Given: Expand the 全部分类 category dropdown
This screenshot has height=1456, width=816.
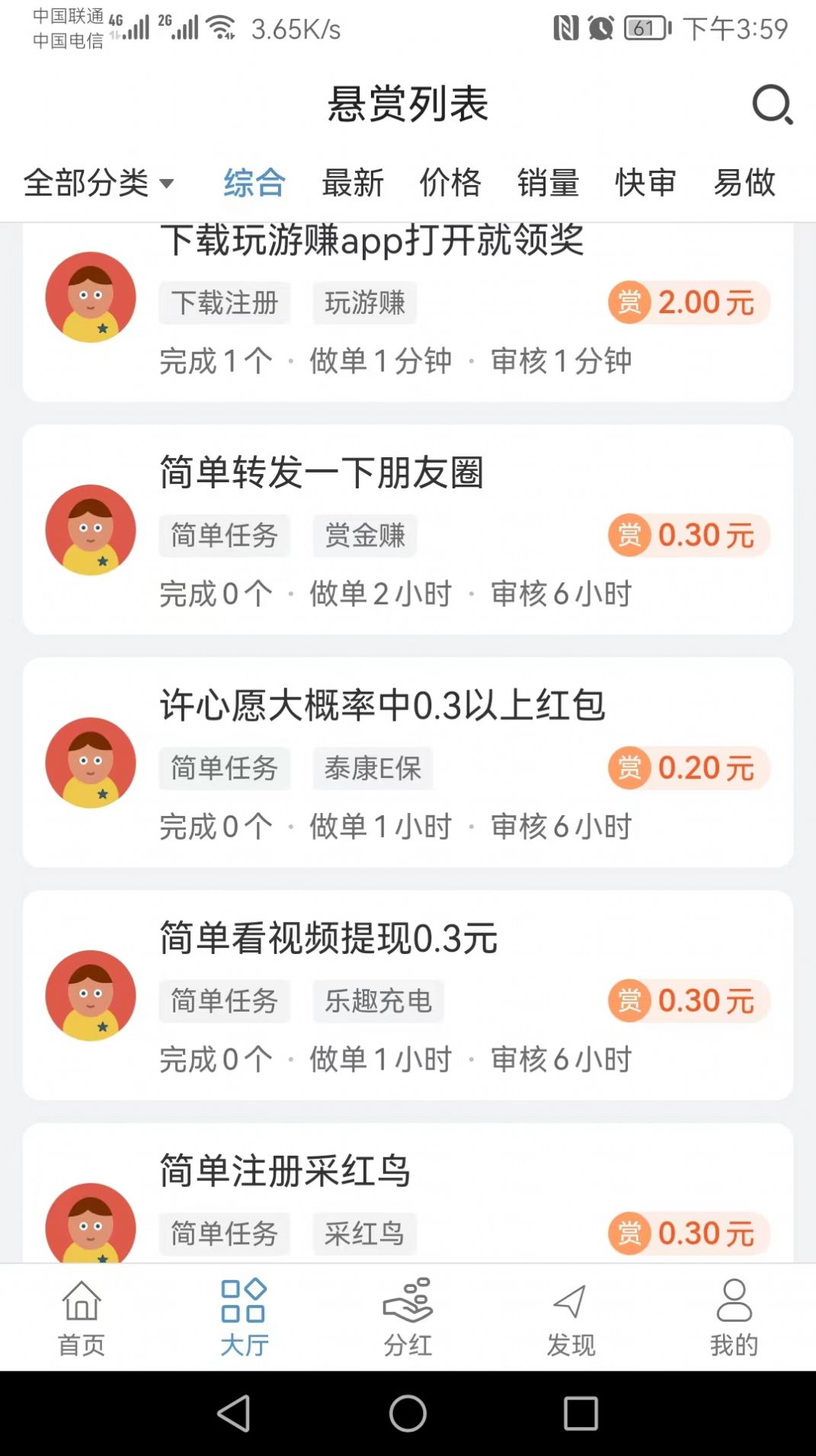Looking at the screenshot, I should click(x=99, y=183).
